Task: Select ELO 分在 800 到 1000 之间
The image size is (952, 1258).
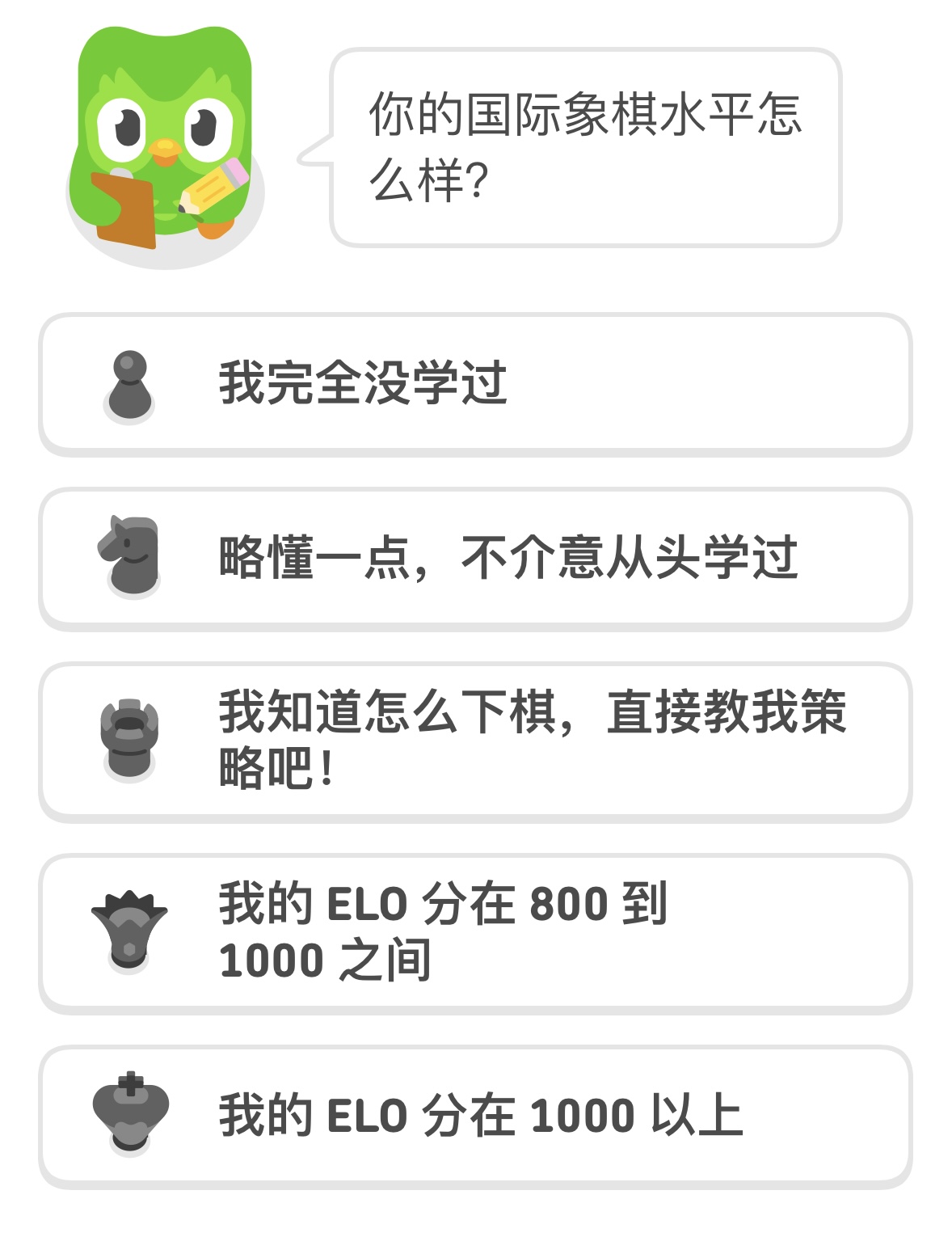Action: coord(475,931)
